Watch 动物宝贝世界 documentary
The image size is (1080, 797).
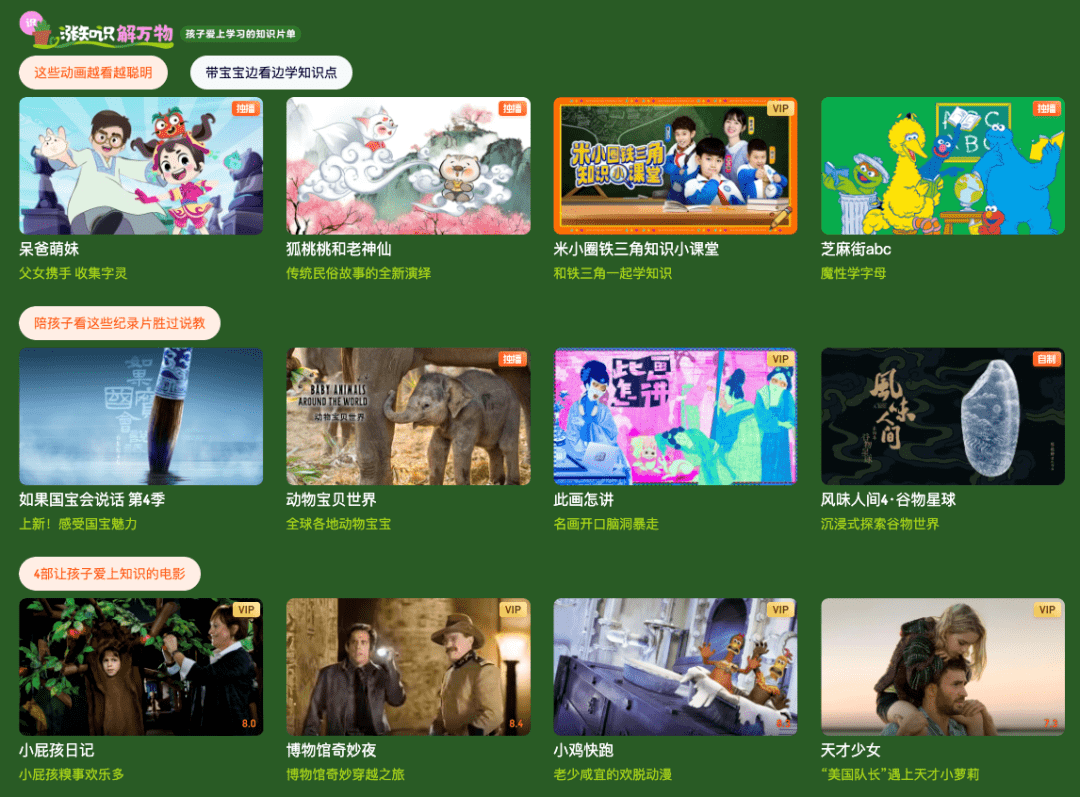(x=408, y=416)
